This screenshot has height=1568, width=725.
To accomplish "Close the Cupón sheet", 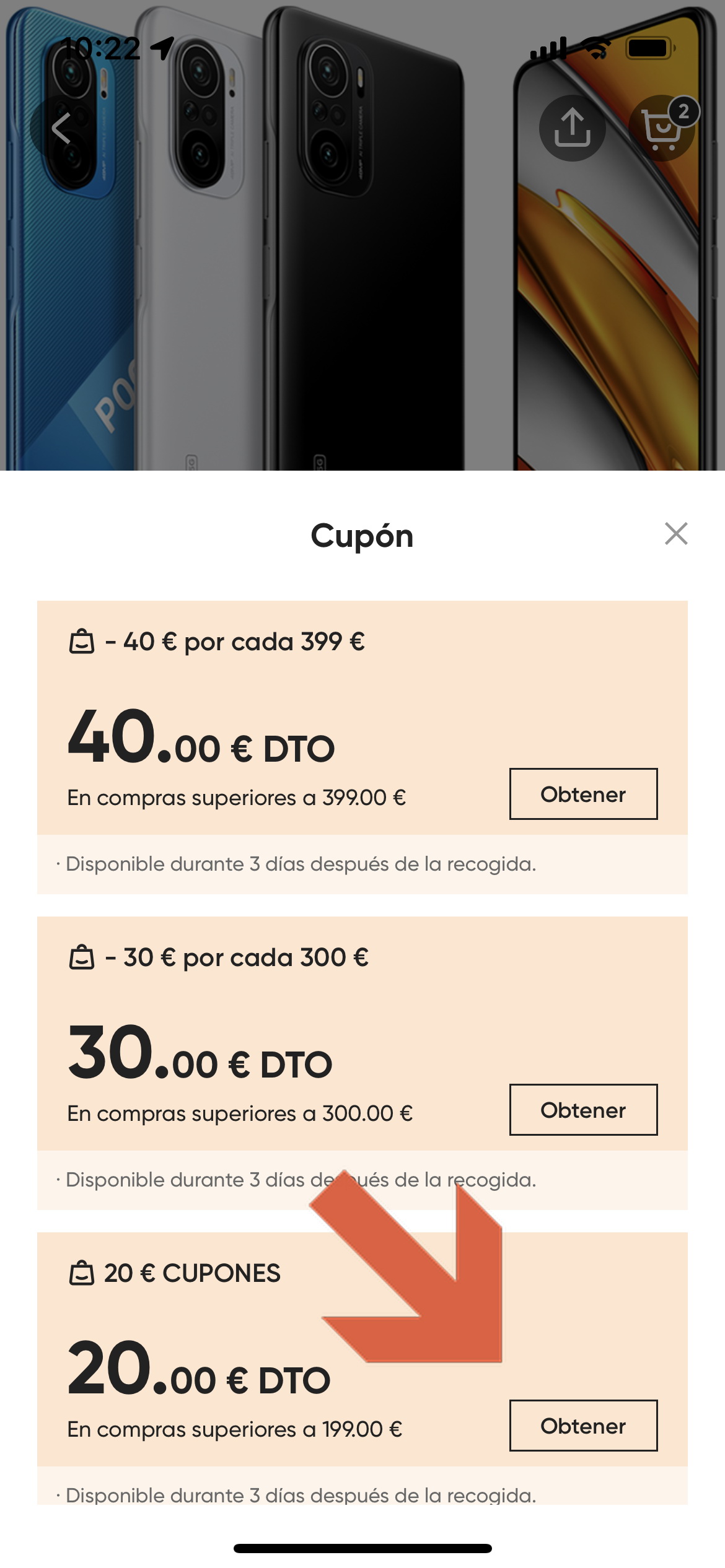I will coord(676,533).
